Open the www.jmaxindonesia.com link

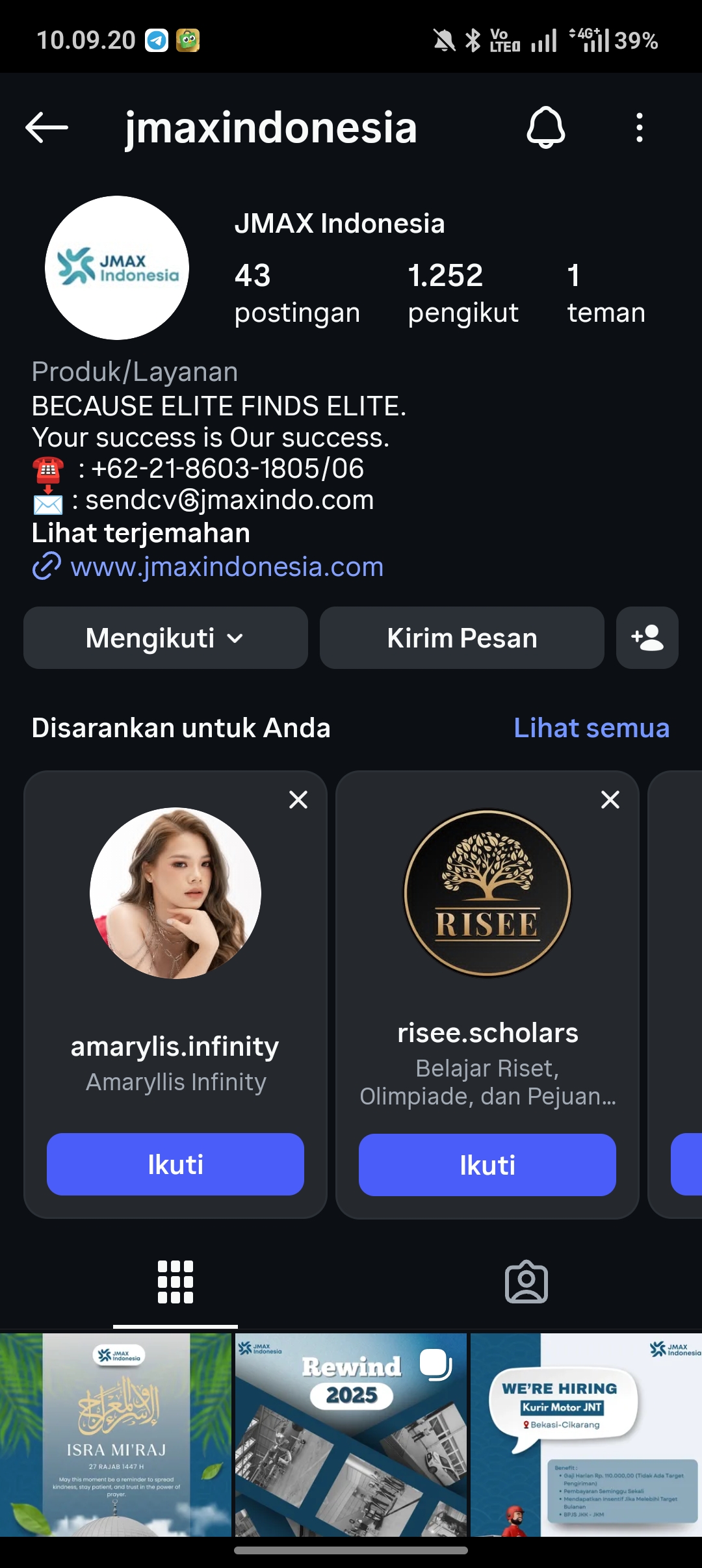(x=226, y=567)
